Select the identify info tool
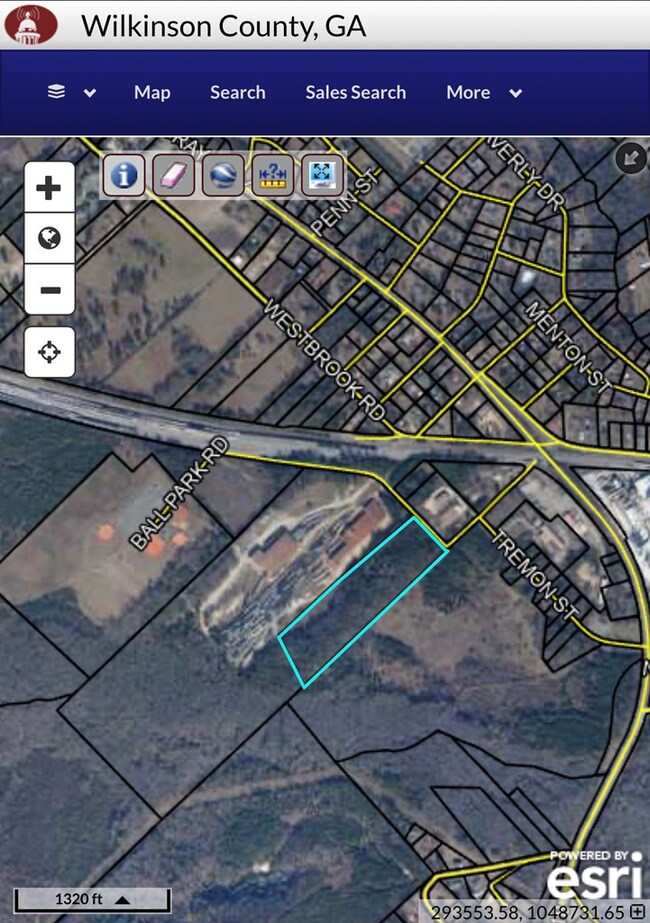 124,176
